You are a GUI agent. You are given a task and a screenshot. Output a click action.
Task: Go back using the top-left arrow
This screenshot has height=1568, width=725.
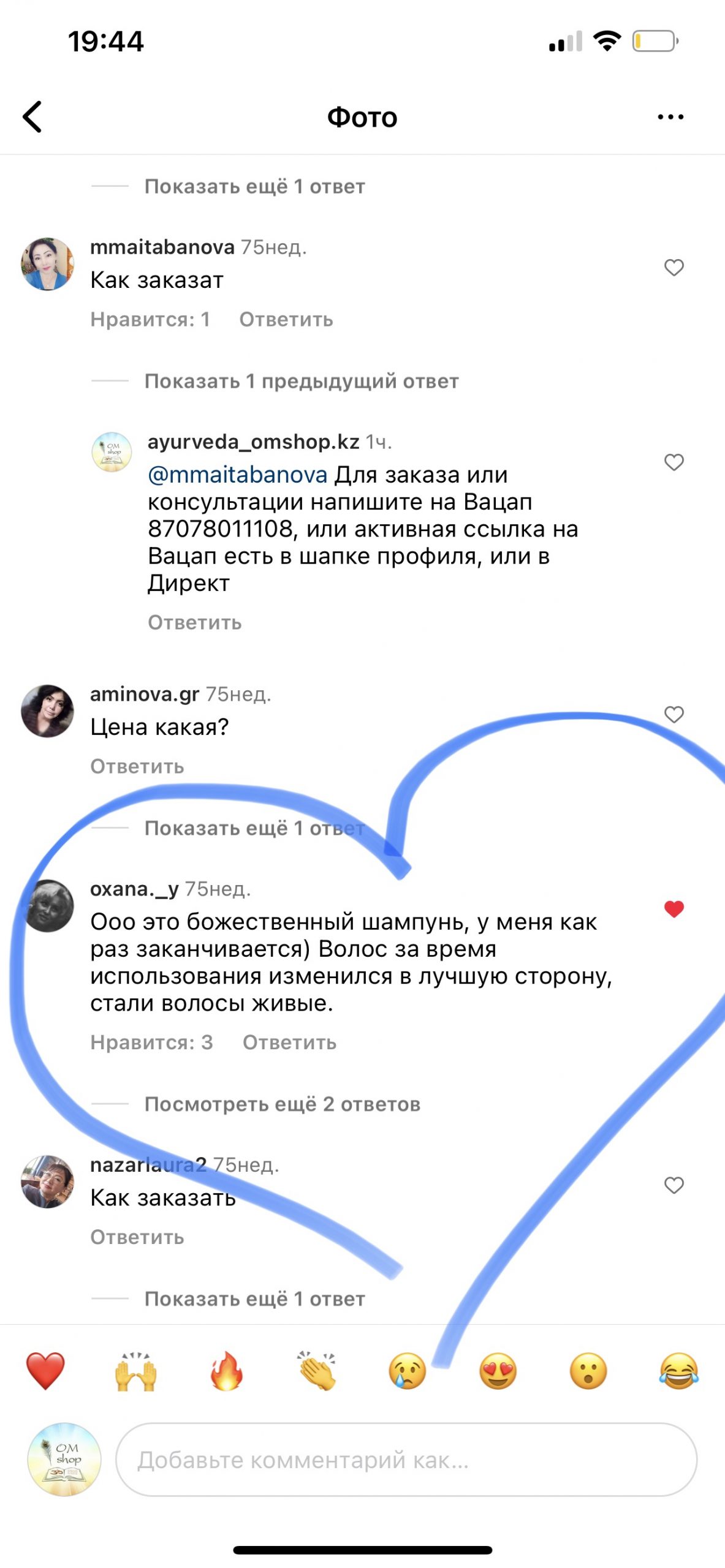coord(32,116)
